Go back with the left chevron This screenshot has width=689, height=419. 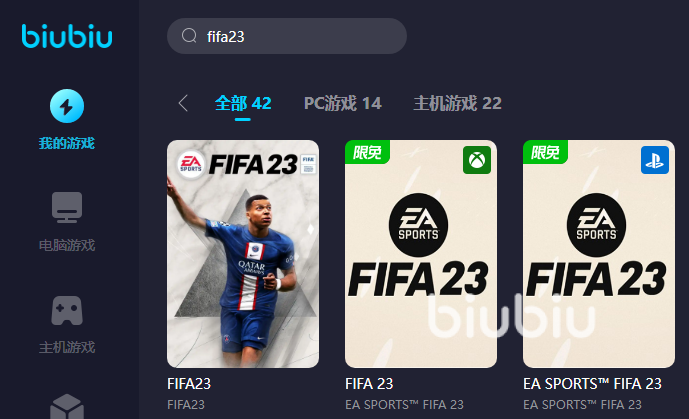tap(183, 103)
